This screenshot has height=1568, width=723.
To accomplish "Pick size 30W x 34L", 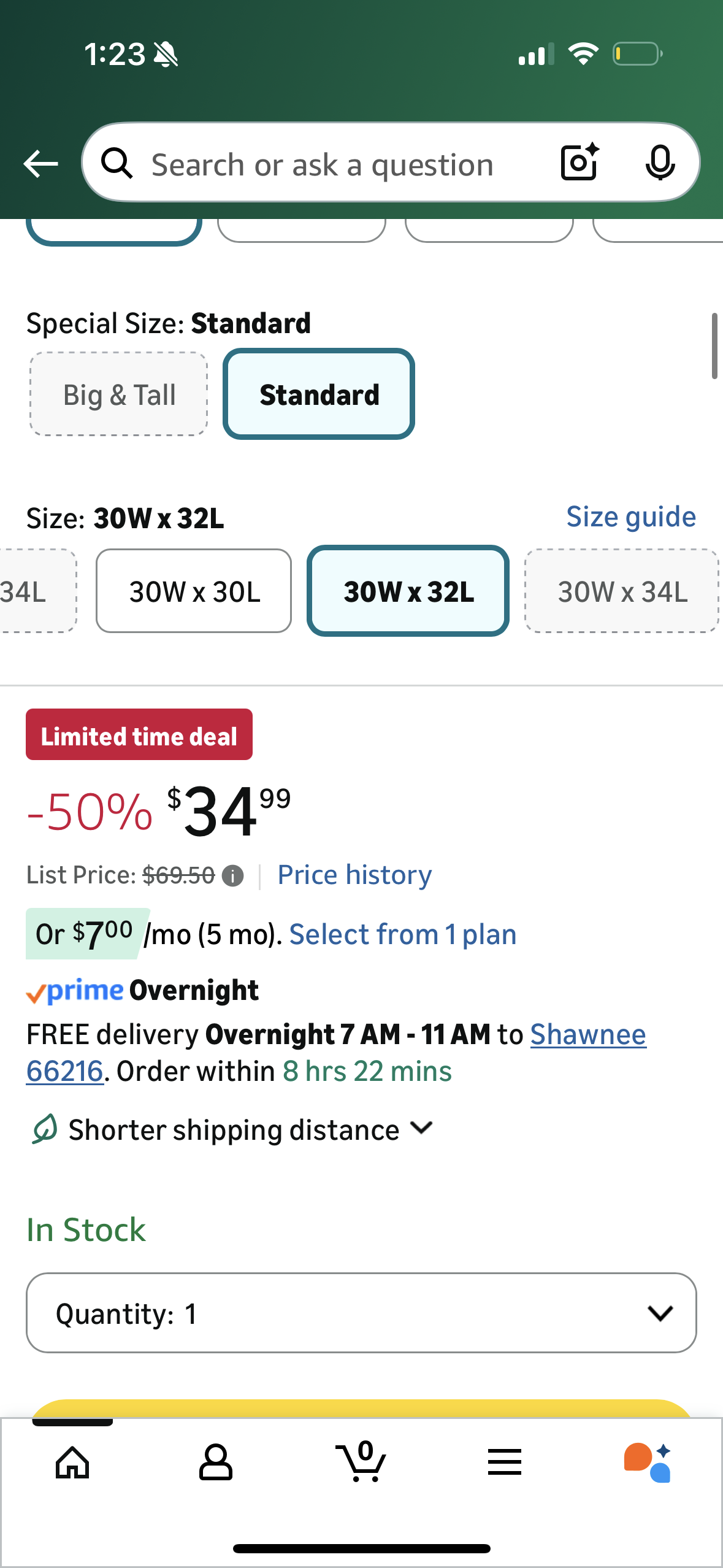I will (622, 591).
